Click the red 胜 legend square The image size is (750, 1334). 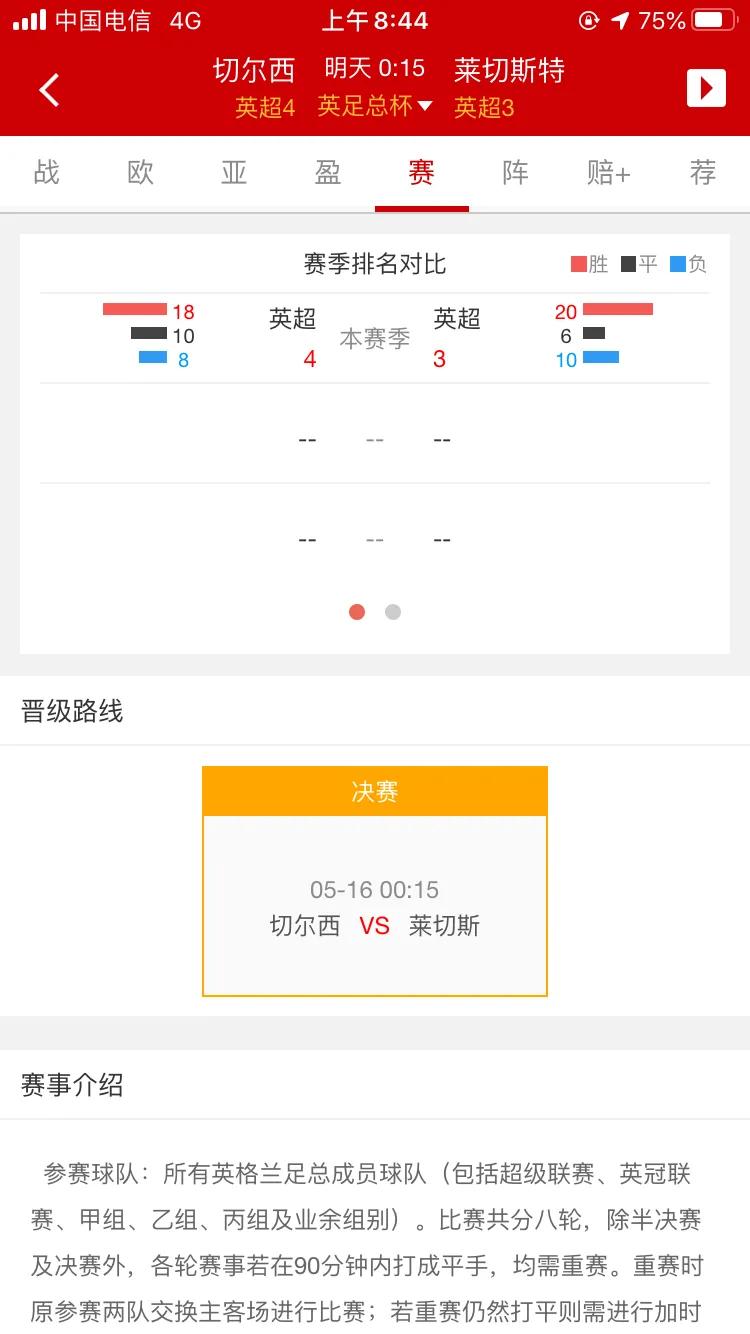pyautogui.click(x=581, y=261)
